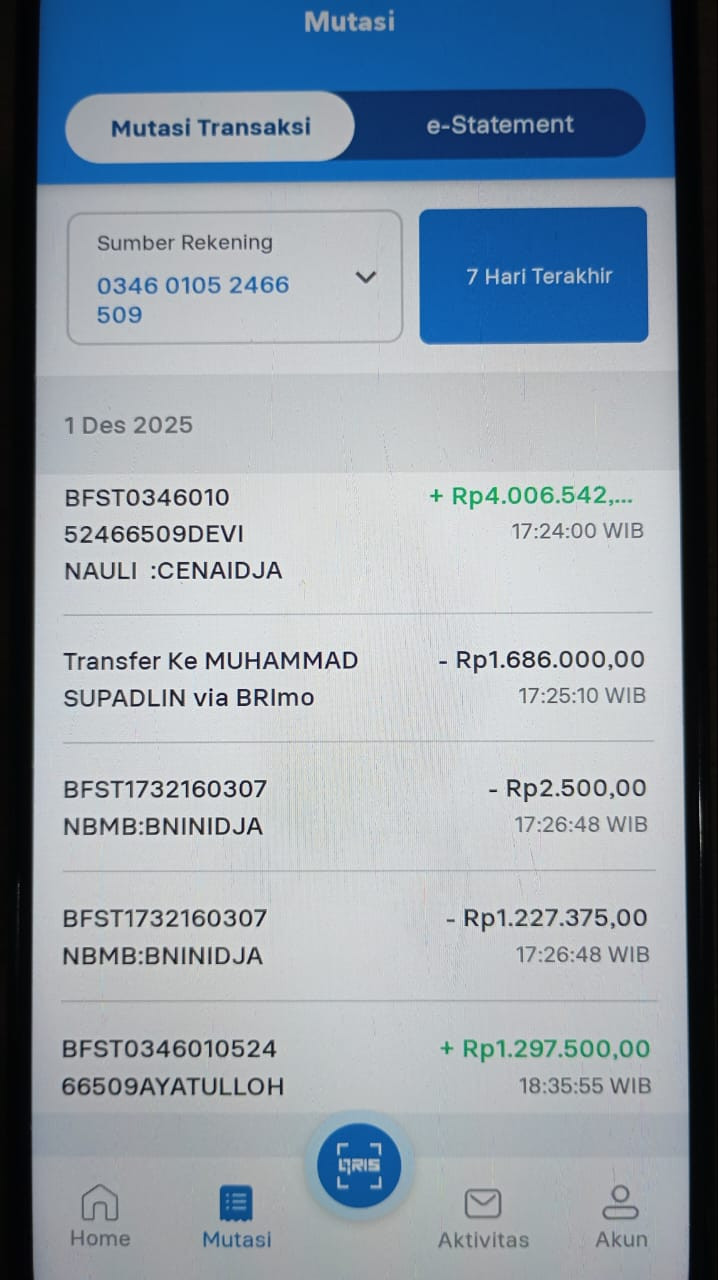Go to the Home tab
This screenshot has height=1280, width=718.
[x=100, y=1216]
